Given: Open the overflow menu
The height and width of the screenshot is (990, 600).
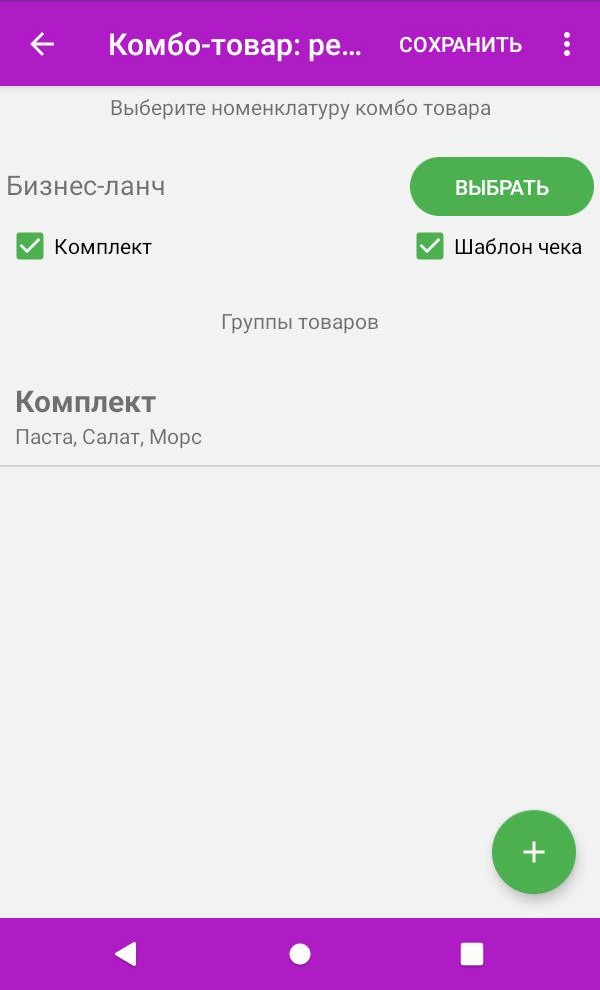Looking at the screenshot, I should [567, 44].
